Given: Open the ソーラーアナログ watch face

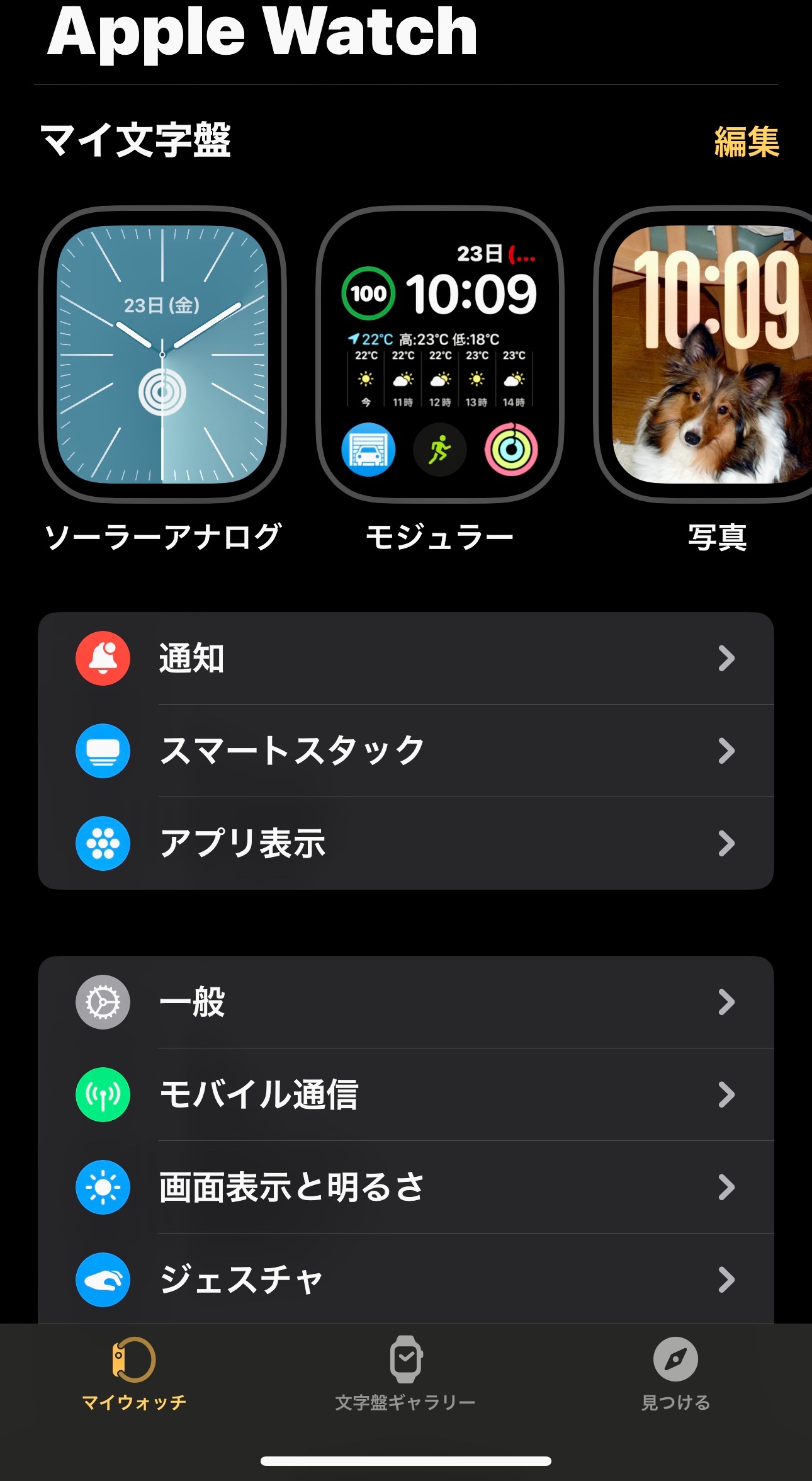Looking at the screenshot, I should (162, 355).
